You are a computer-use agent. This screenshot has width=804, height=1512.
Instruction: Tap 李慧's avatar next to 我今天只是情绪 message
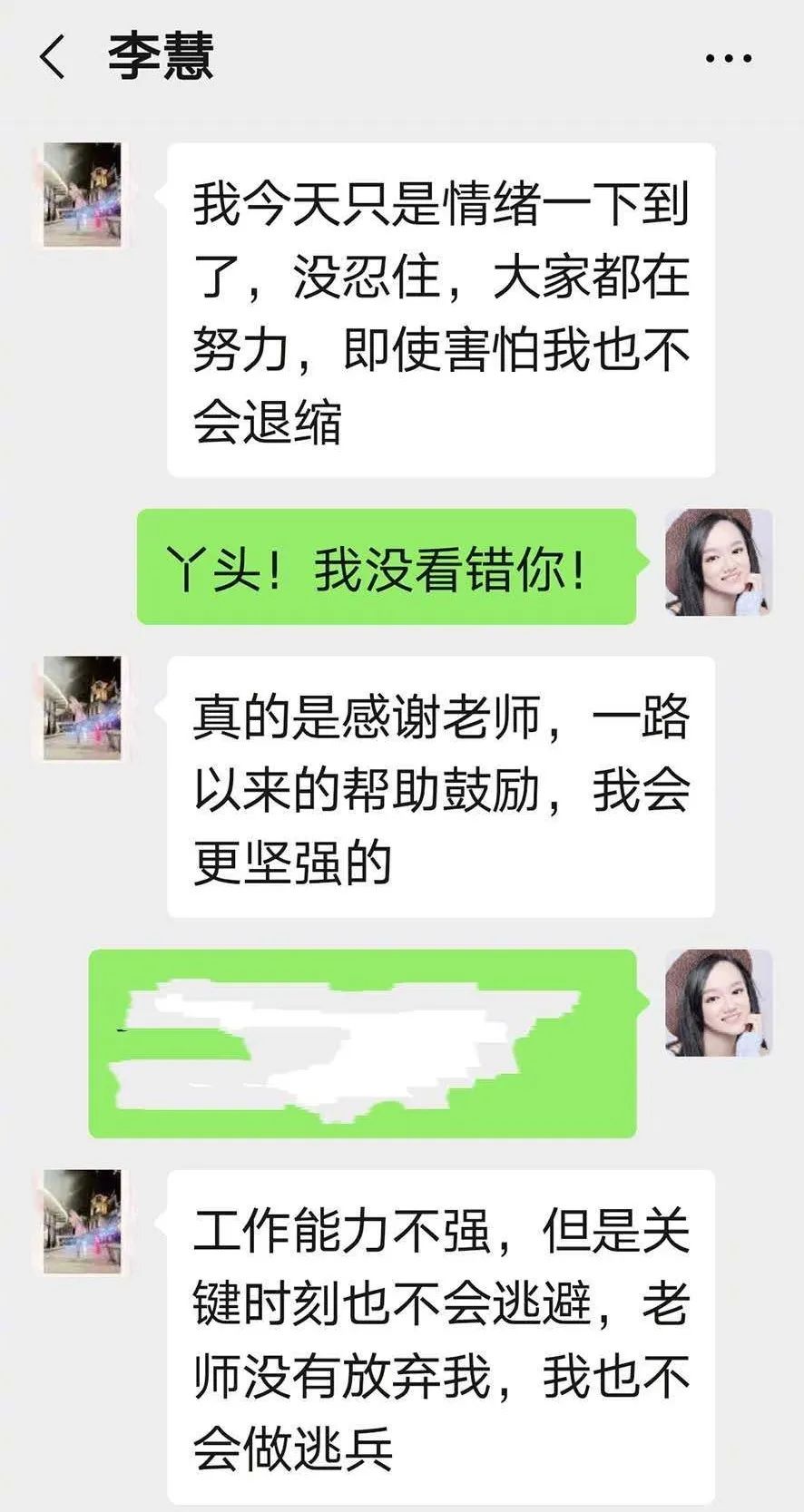81,194
